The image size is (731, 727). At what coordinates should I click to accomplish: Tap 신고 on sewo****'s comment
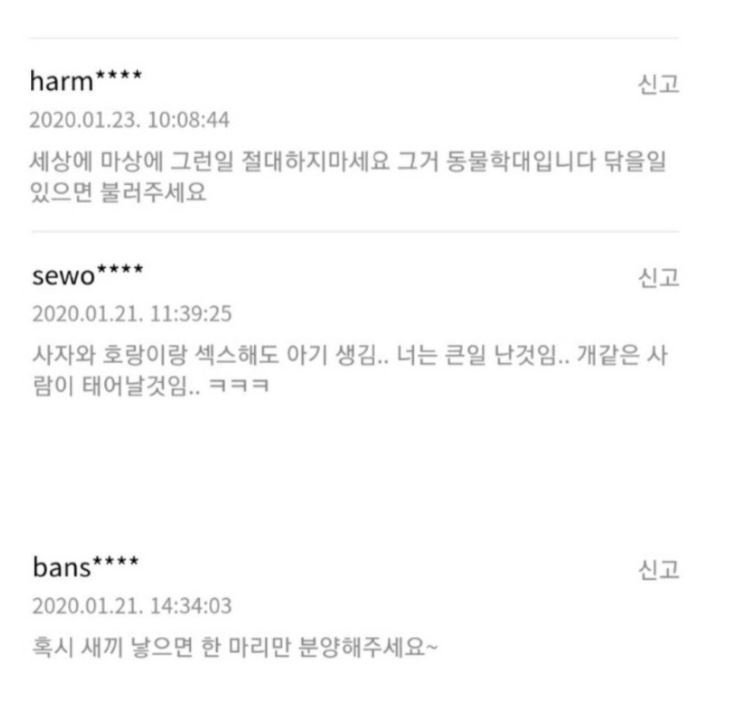click(x=658, y=278)
